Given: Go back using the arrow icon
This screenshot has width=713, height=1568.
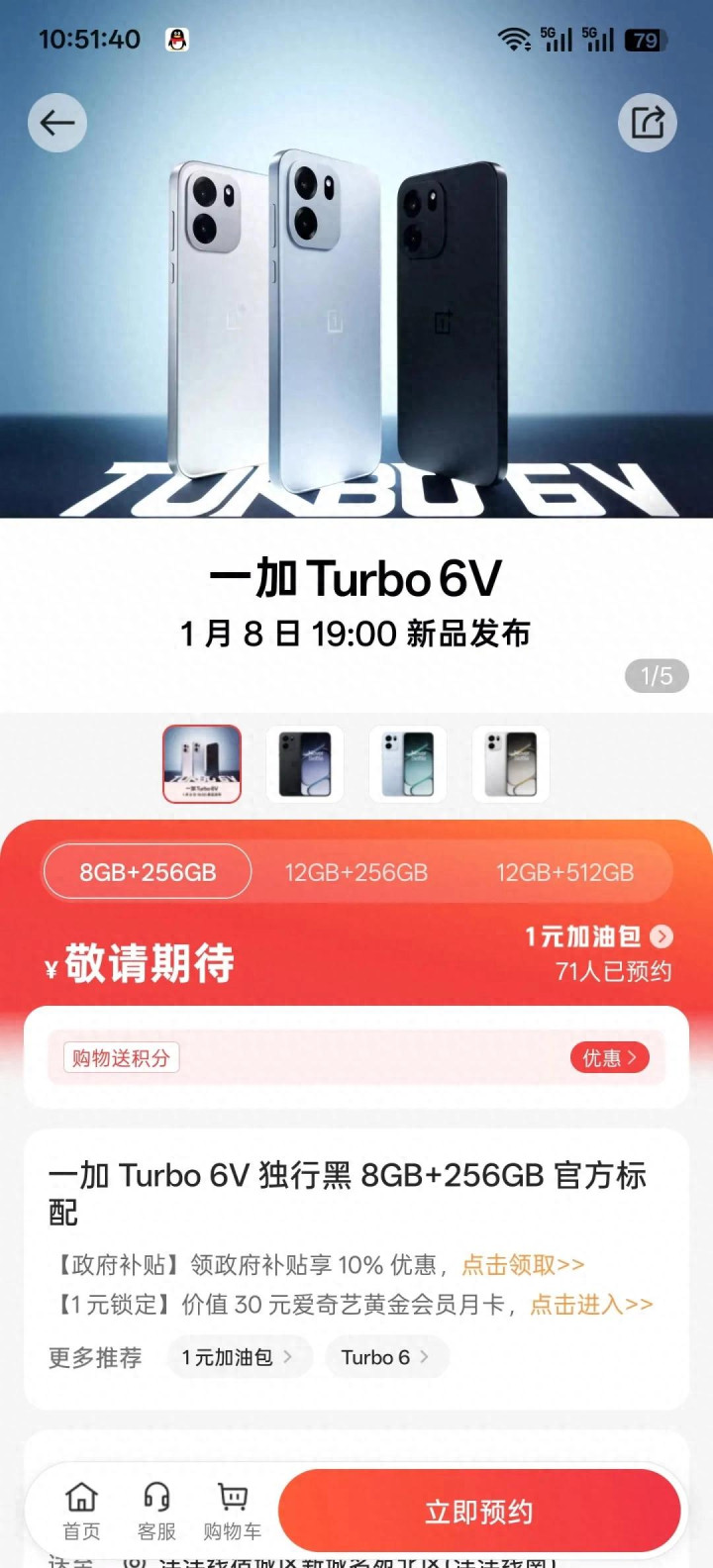Looking at the screenshot, I should [57, 123].
